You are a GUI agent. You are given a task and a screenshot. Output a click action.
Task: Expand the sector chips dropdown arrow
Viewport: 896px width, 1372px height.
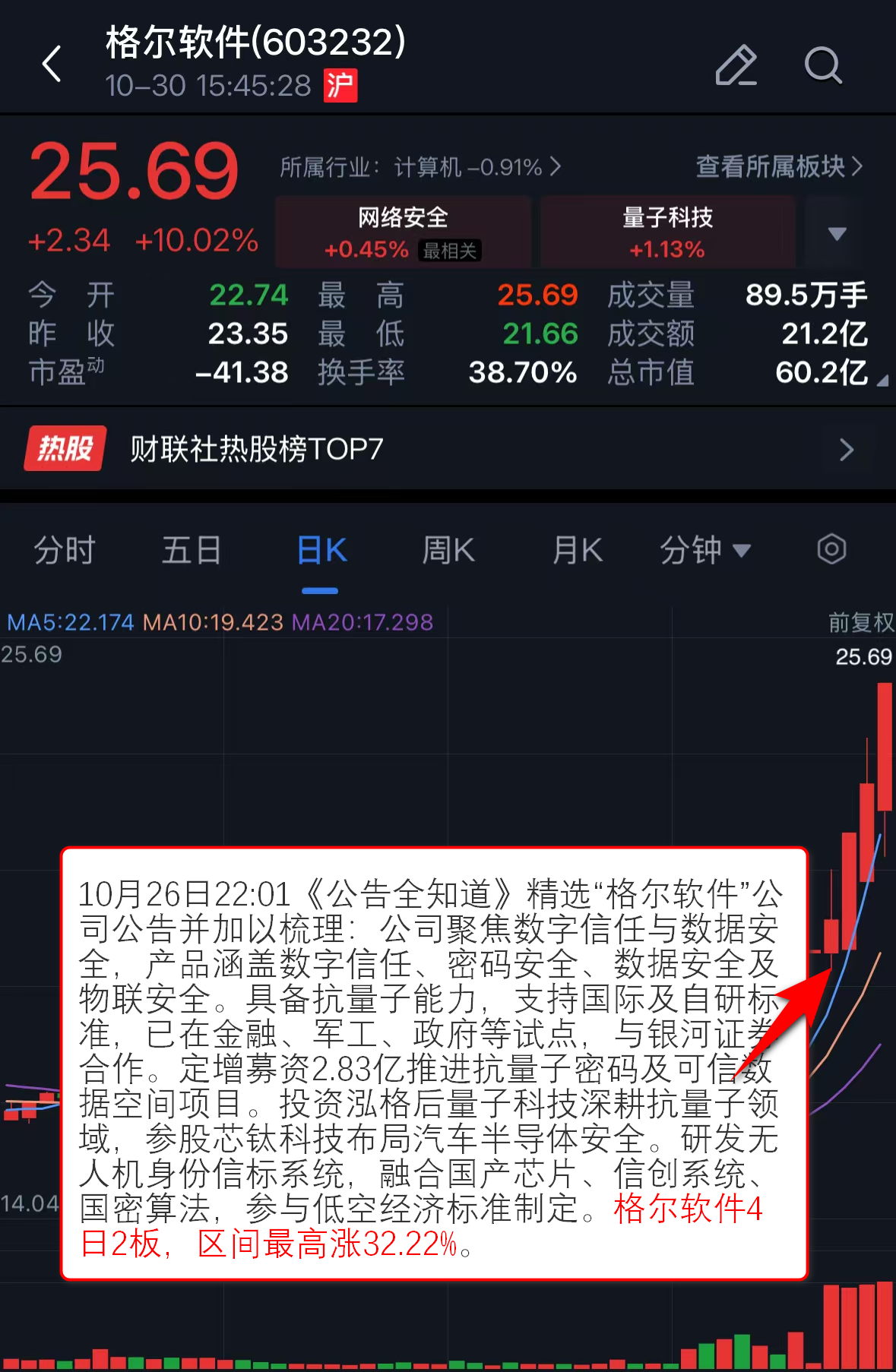[837, 233]
